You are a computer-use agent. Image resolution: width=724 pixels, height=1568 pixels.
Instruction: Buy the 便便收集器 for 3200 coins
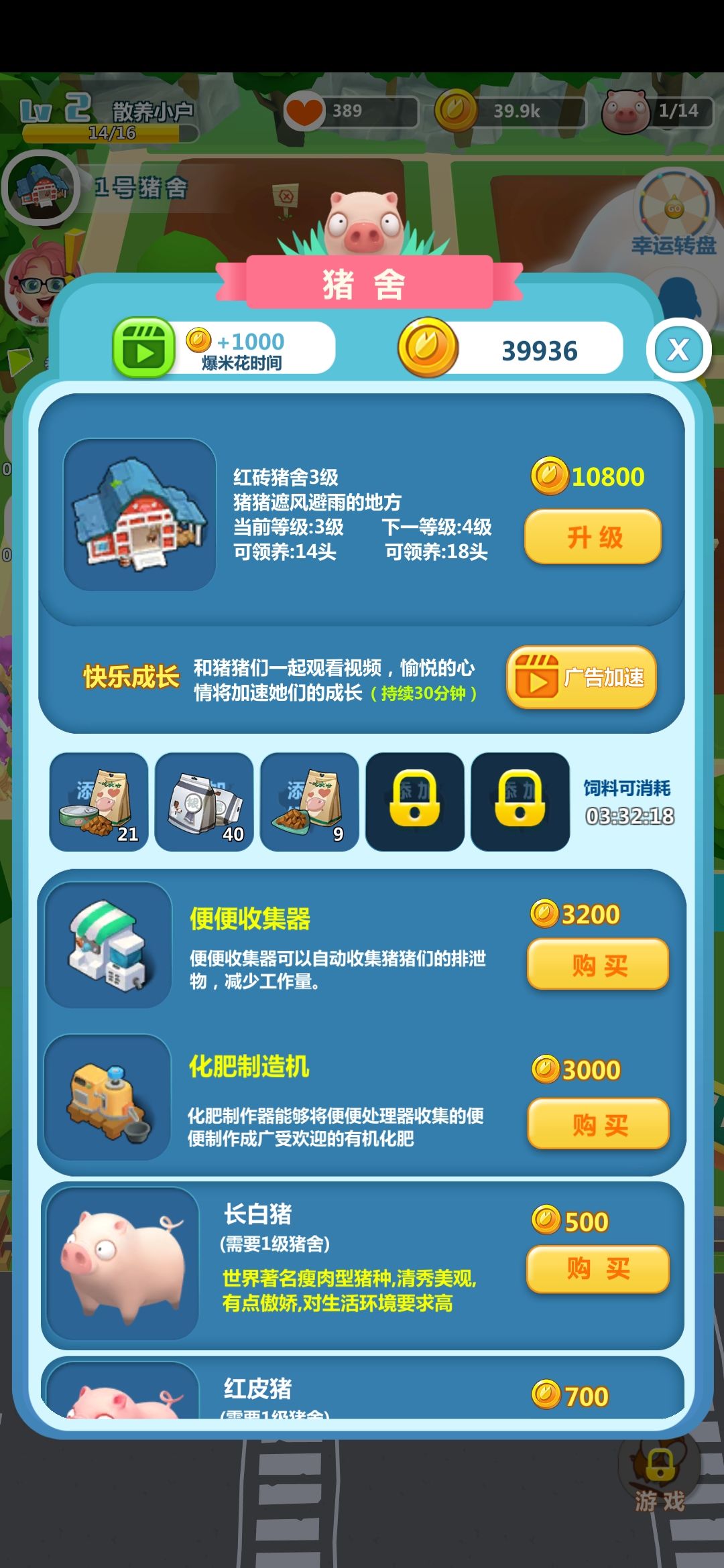(x=597, y=964)
